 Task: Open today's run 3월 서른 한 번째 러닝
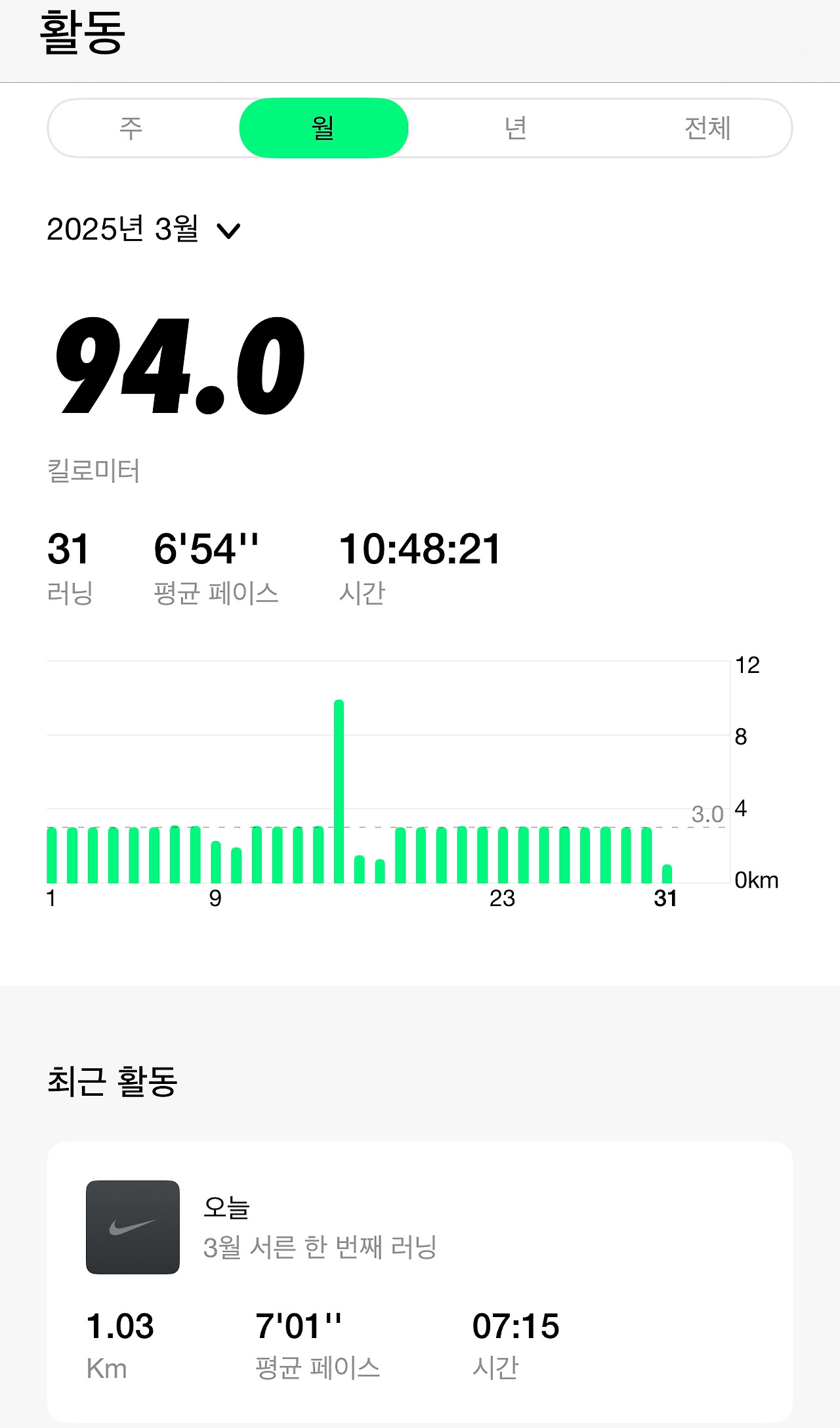323,1245
